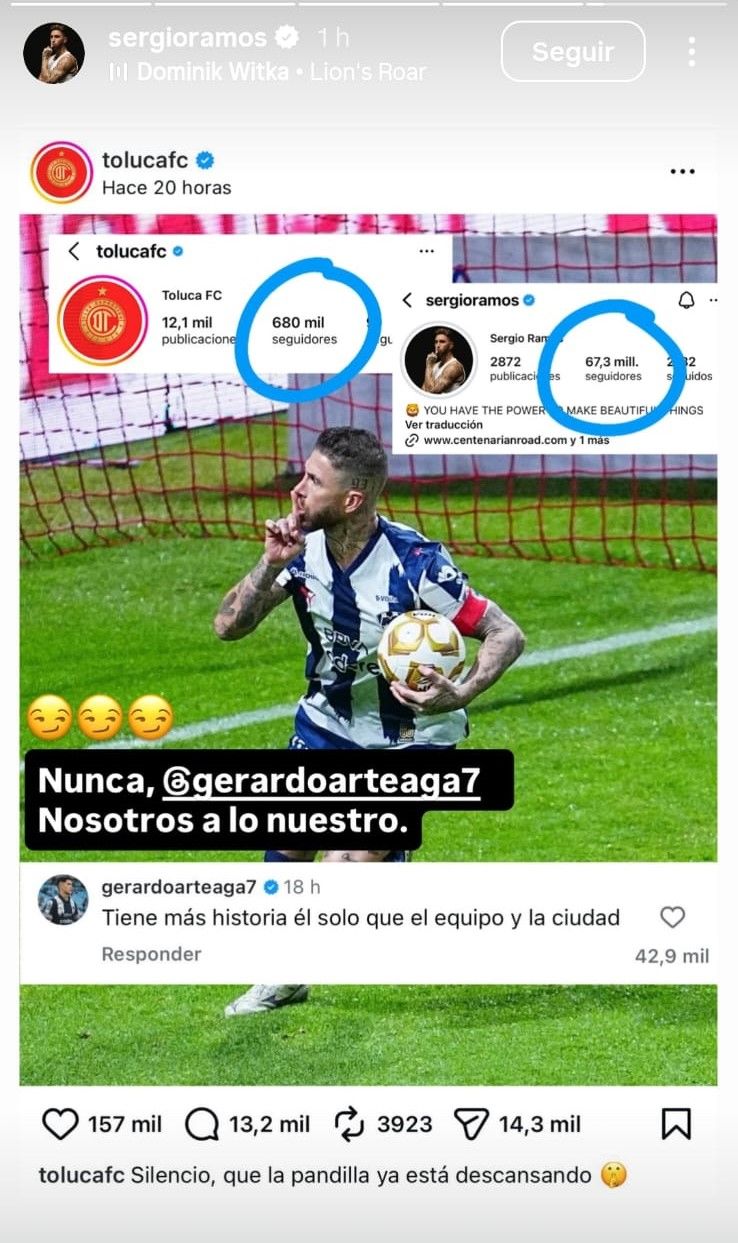The image size is (738, 1243).
Task: Open options menu on the tolucafc post
Action: 681,171
